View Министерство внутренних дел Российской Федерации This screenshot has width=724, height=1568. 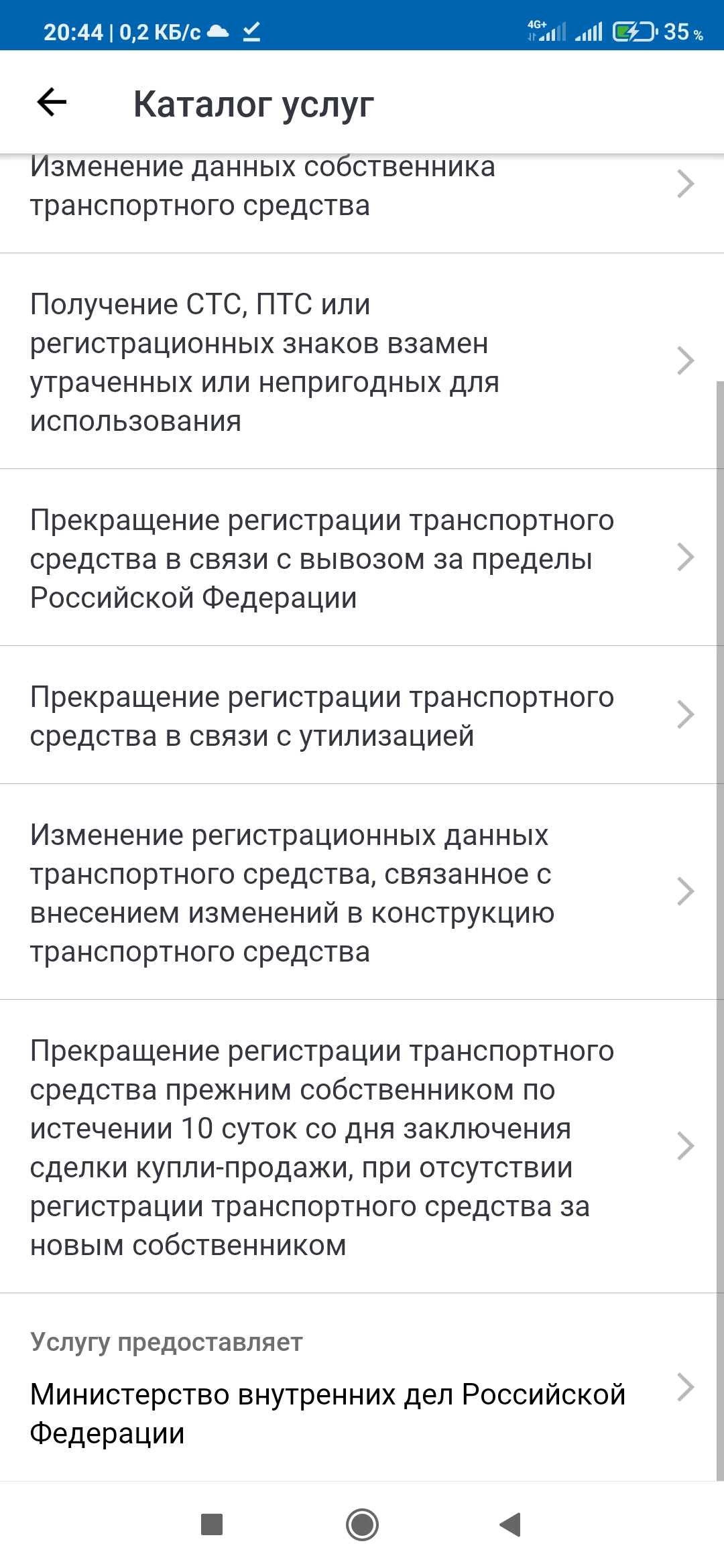pyautogui.click(x=362, y=1388)
